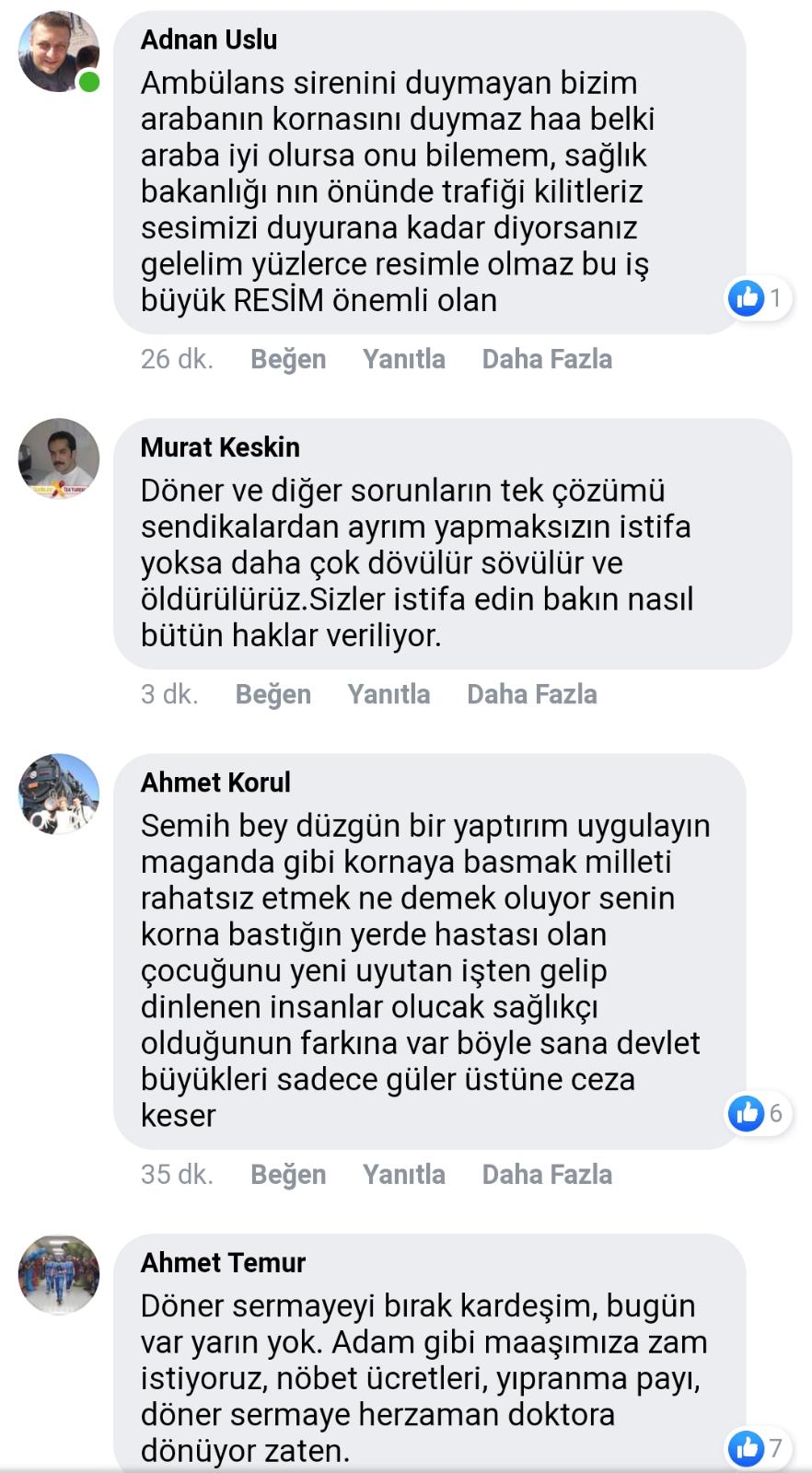This screenshot has height=1473, width=812.
Task: Open Daha Fazla under Ahmet Korul's comment
Action: pos(547,1175)
